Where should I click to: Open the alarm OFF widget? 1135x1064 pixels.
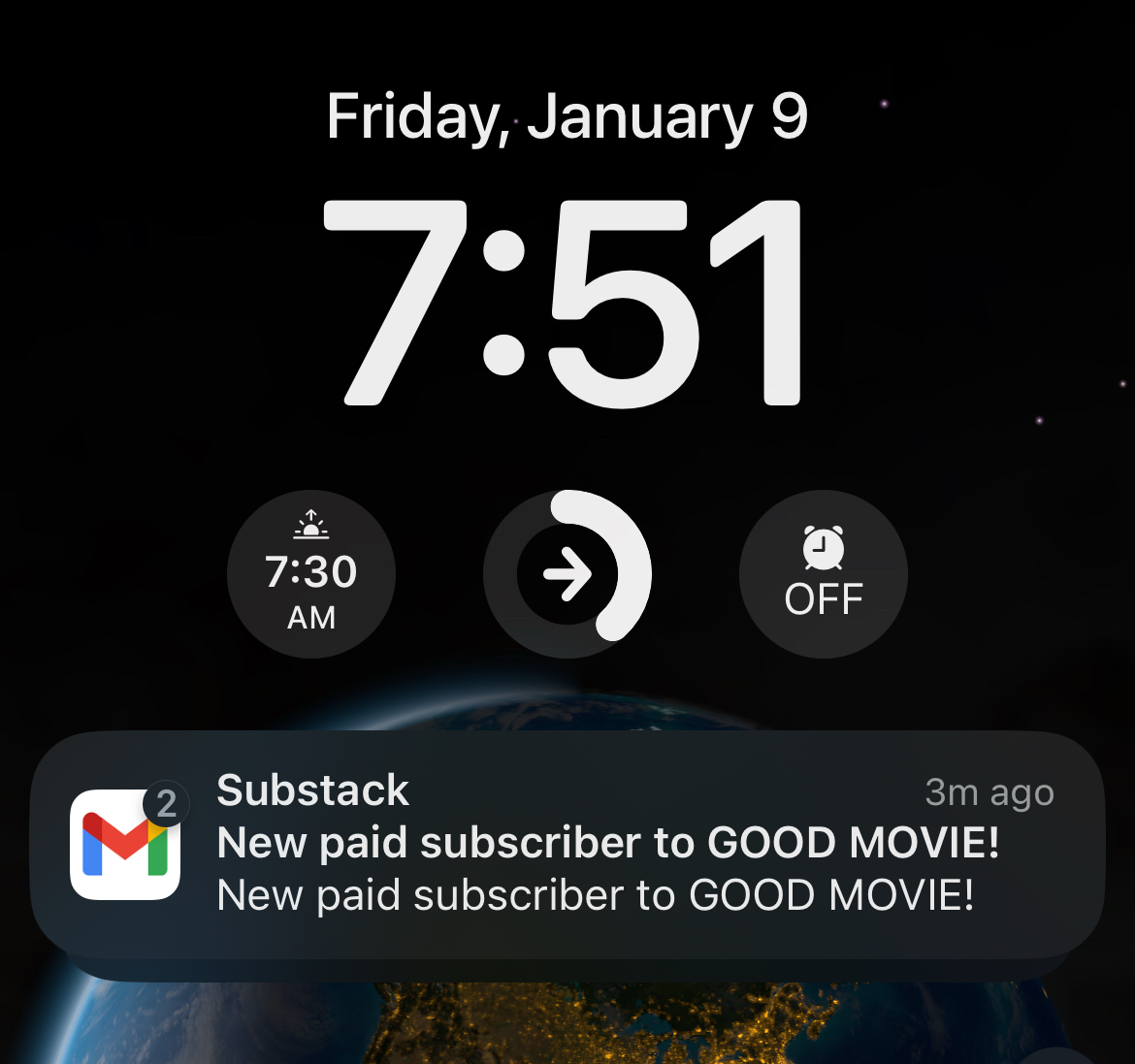point(824,574)
